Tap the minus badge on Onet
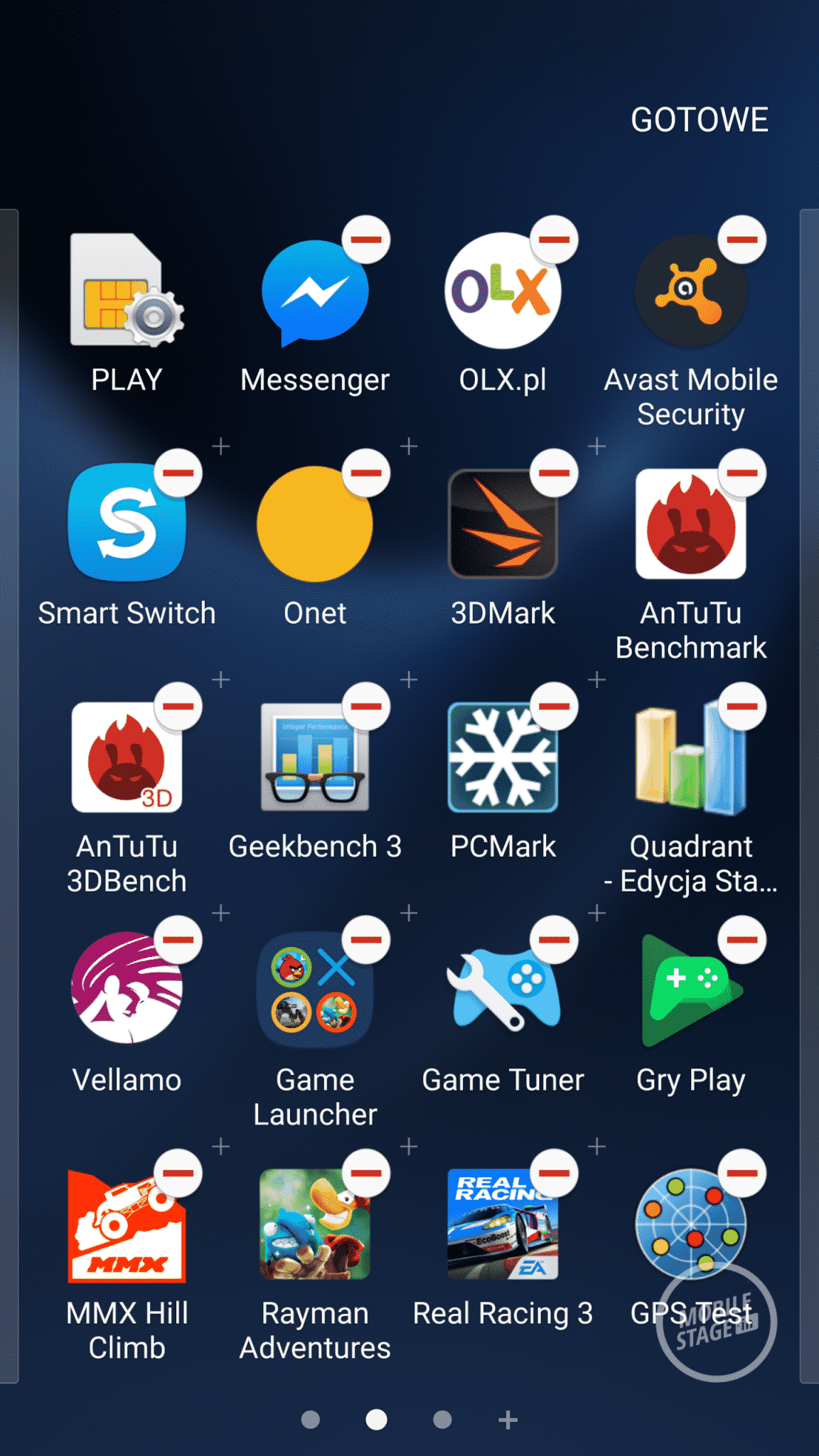Screen dimensions: 819x1456 [366, 473]
